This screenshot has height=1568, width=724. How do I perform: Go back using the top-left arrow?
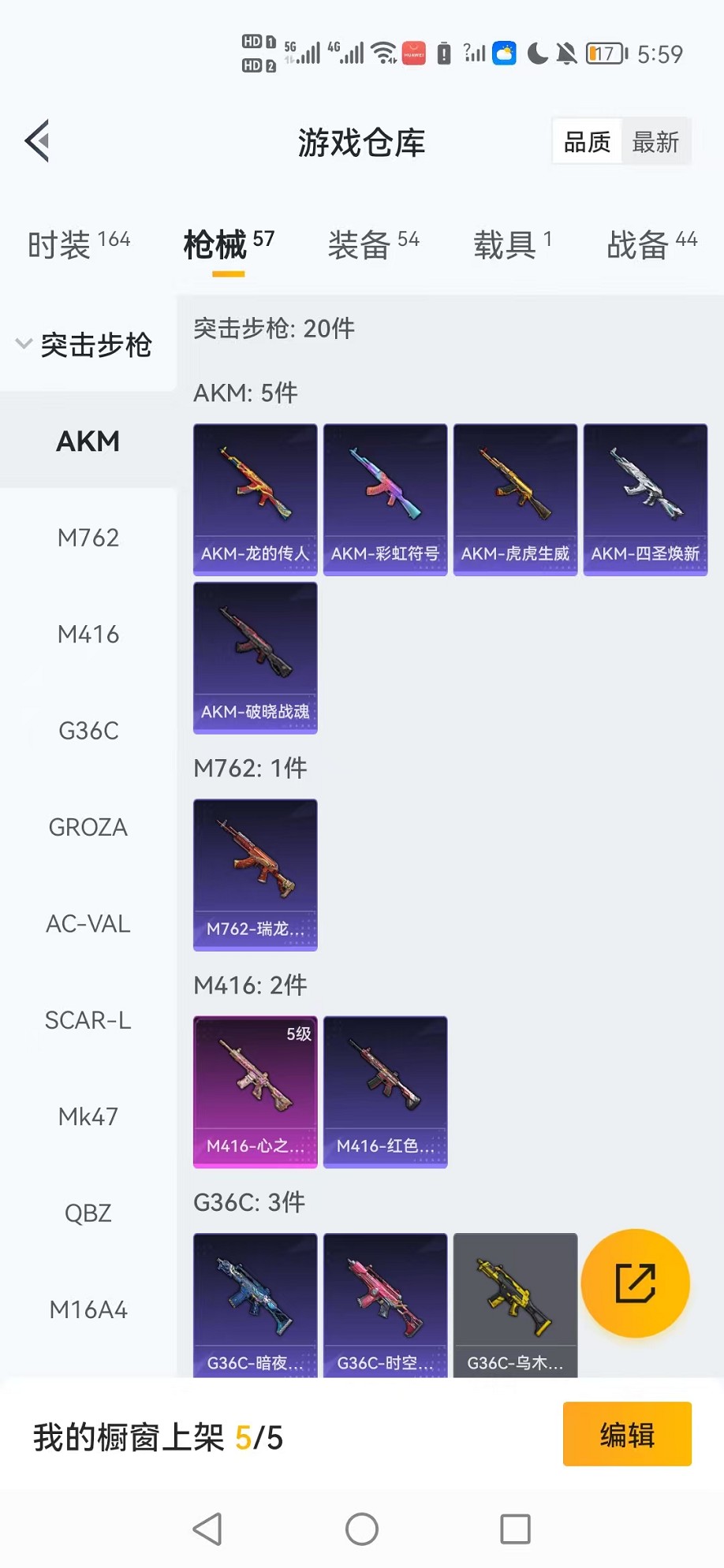(x=37, y=141)
